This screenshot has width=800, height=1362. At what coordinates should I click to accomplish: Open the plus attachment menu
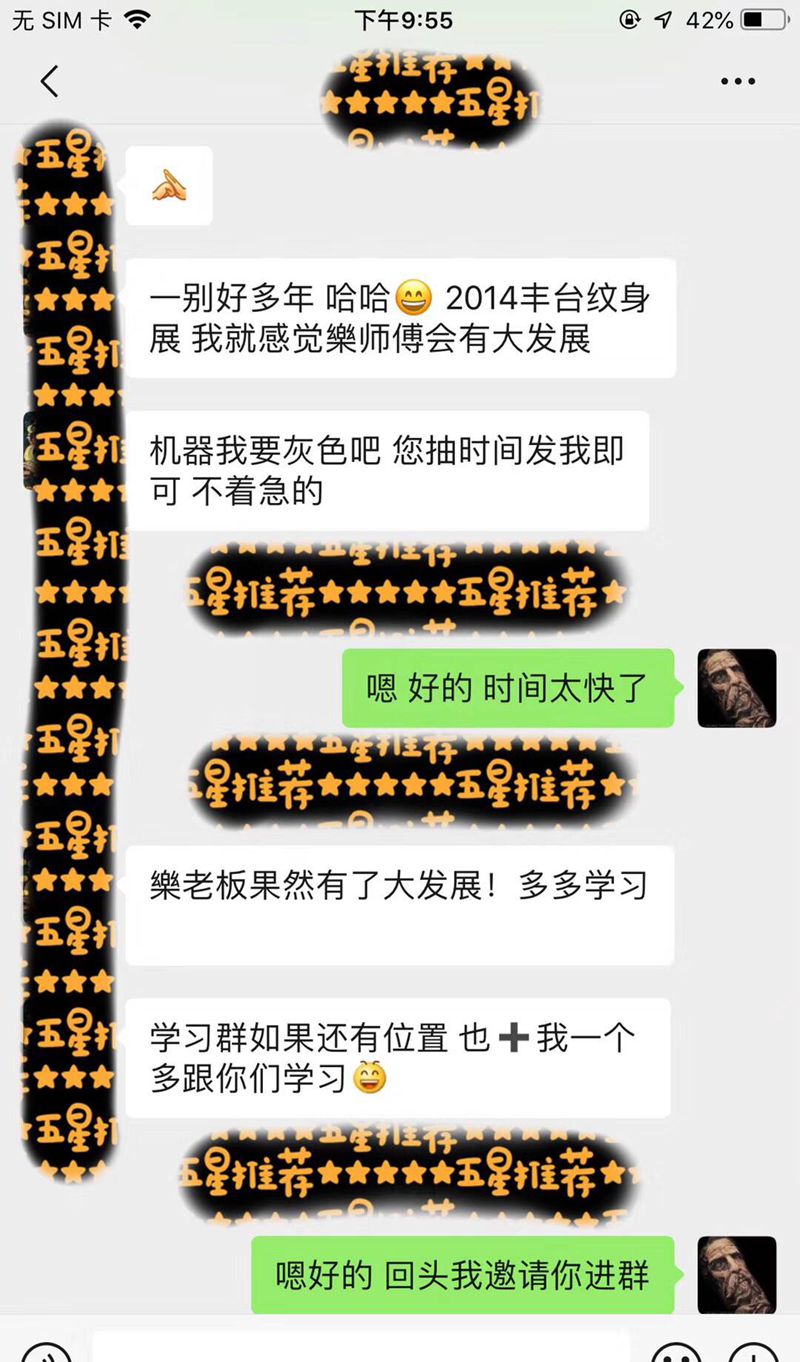[x=753, y=1352]
